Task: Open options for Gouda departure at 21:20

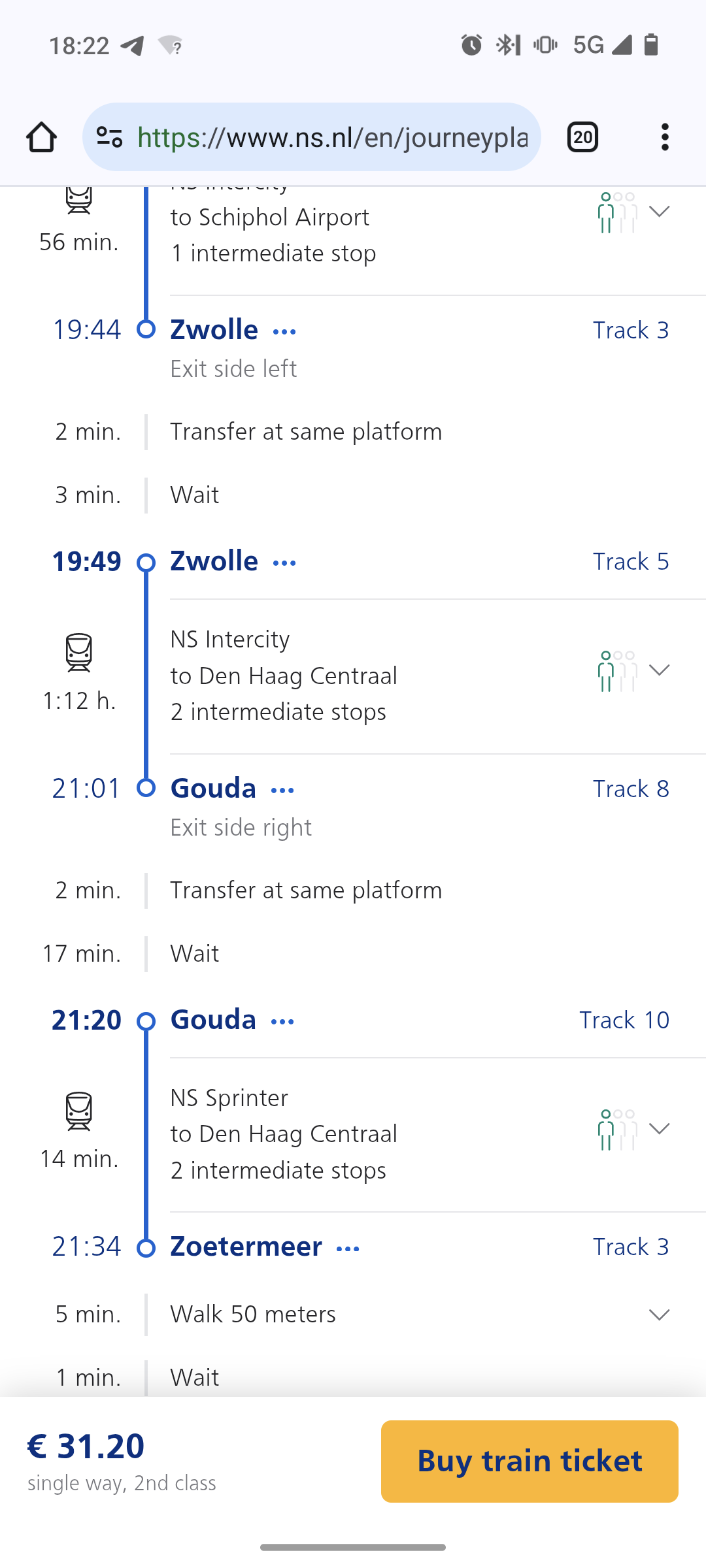Action: point(282,1022)
